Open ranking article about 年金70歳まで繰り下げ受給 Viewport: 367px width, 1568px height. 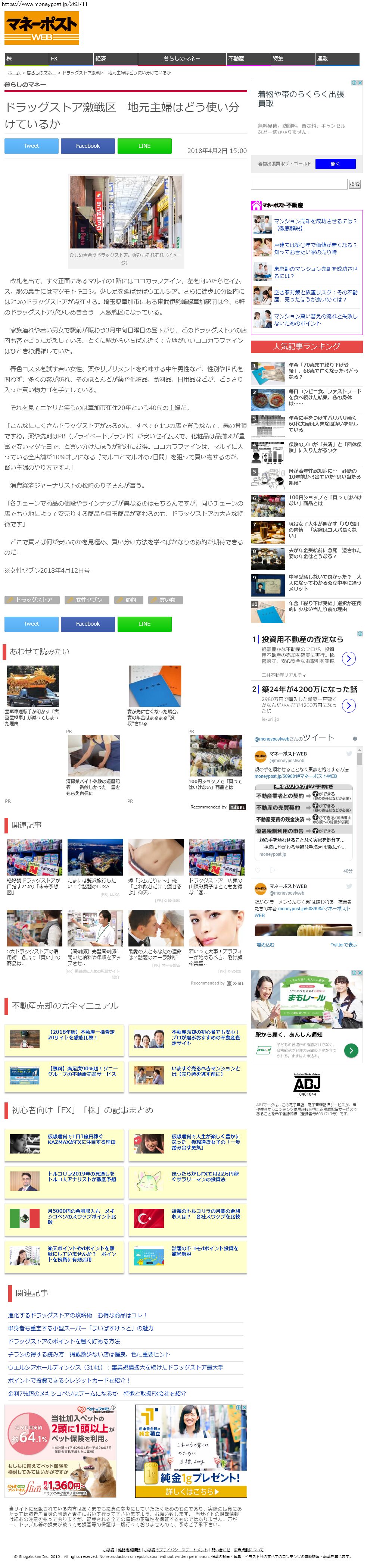click(x=324, y=371)
